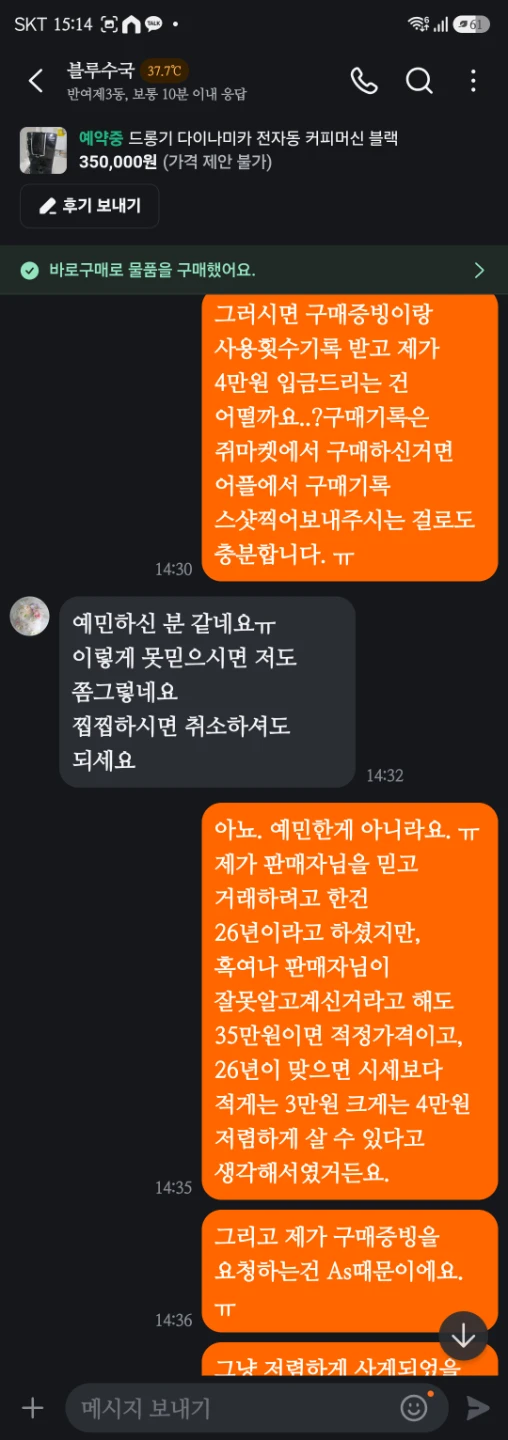The height and width of the screenshot is (1440, 508).
Task: Send the message with the arrow icon
Action: [x=478, y=1408]
